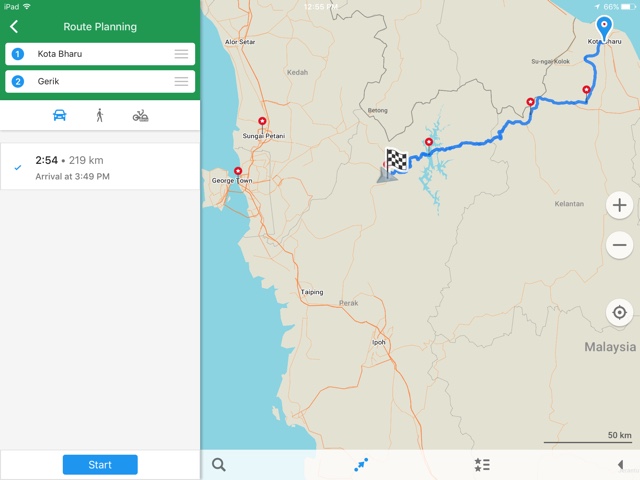Switch to walking mode
This screenshot has height=480, width=640.
click(100, 116)
